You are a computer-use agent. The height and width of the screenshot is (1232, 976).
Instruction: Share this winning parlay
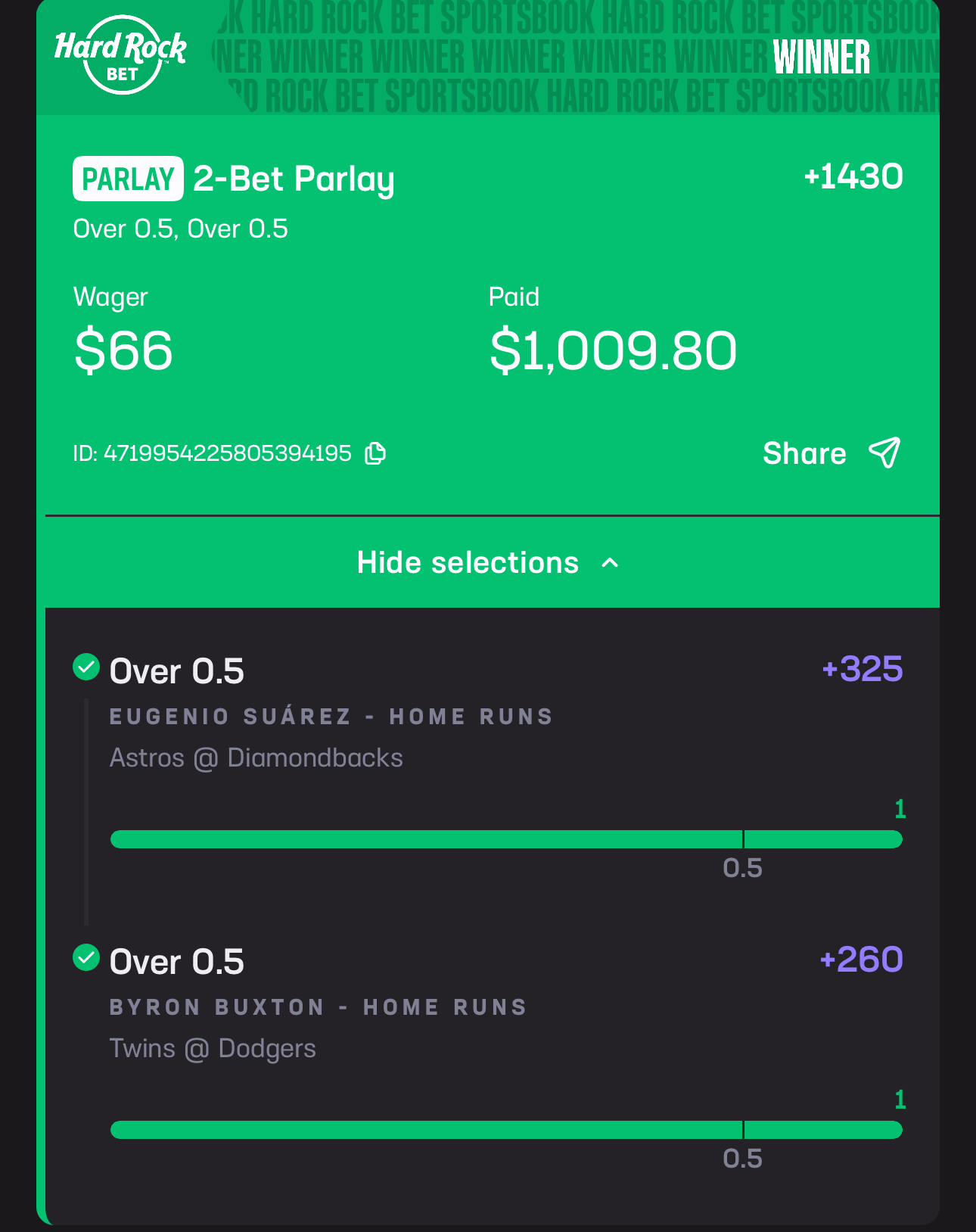831,453
